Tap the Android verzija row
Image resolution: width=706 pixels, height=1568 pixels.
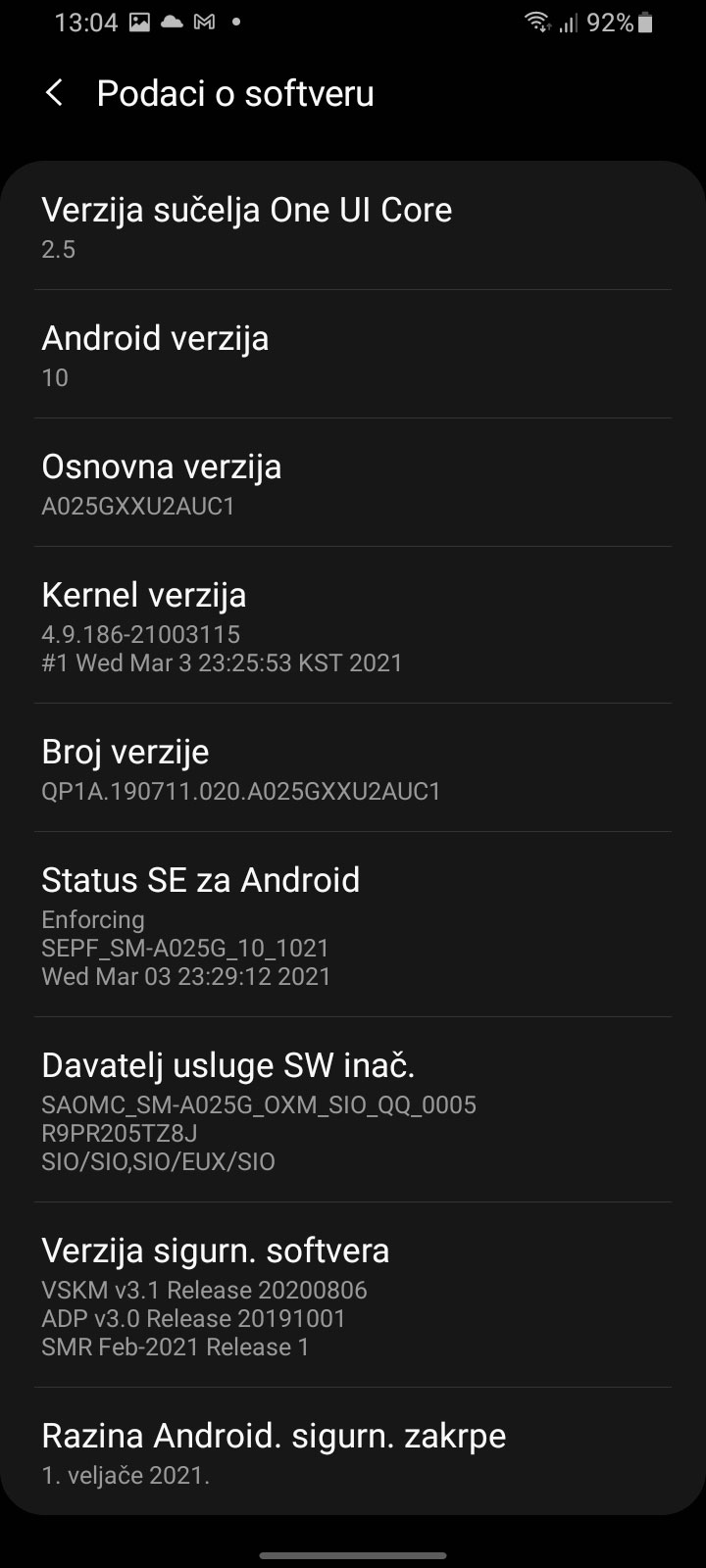tap(353, 356)
